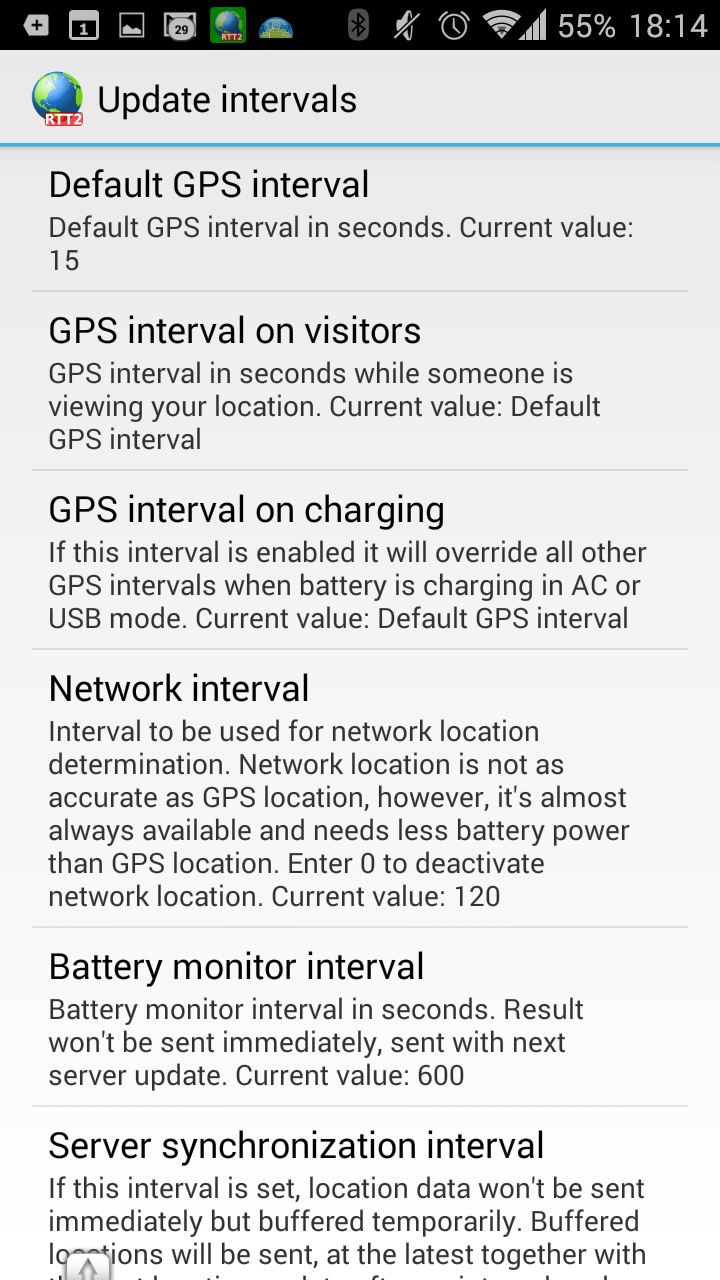
Task: Change the Battery monitor interval
Action: (x=360, y=1017)
